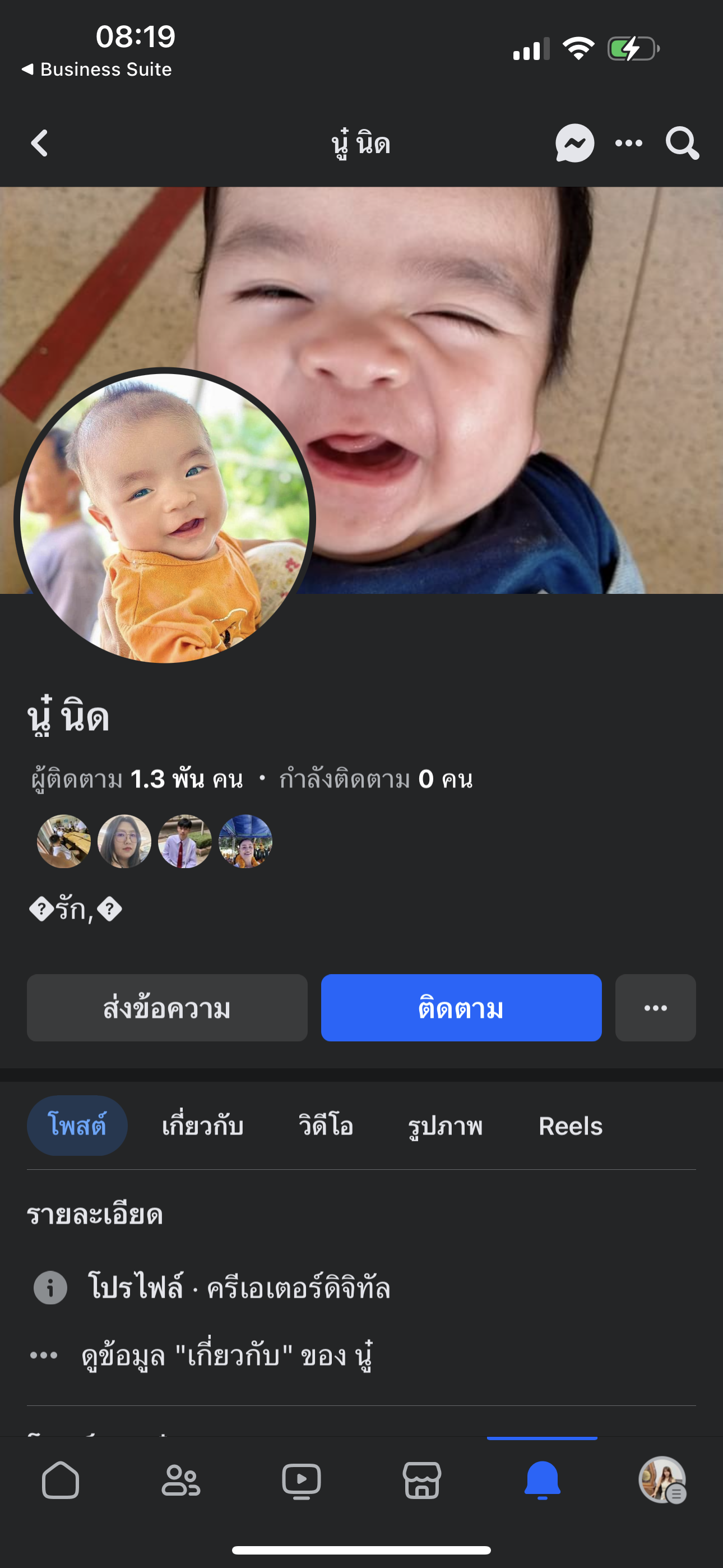Follow this profile with ติดตาม
Image resolution: width=723 pixels, height=1568 pixels.
point(461,1007)
